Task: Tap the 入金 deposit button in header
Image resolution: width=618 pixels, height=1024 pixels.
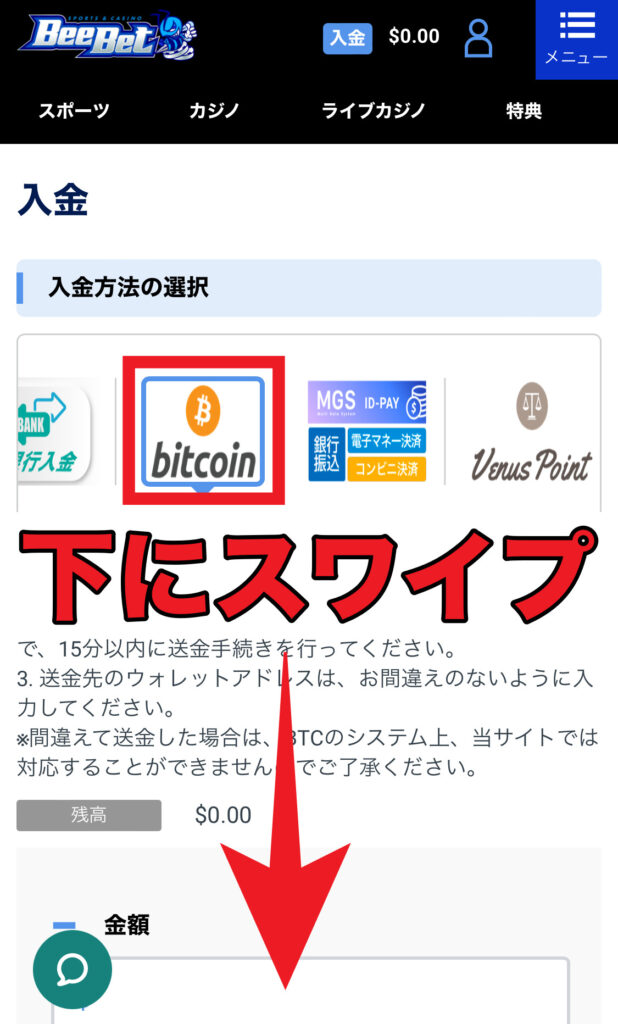Action: coord(348,38)
